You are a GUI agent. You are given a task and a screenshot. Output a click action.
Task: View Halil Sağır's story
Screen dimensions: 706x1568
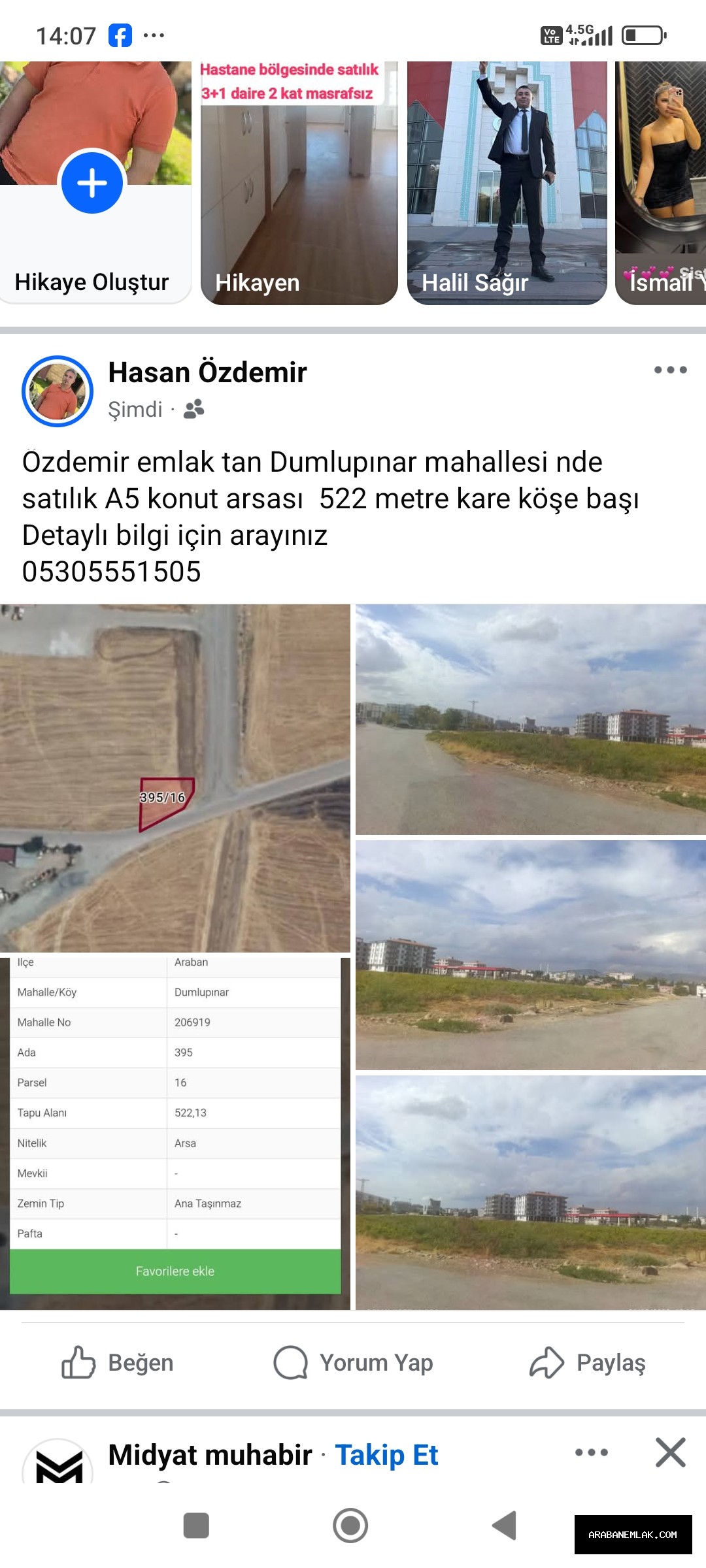pos(507,183)
